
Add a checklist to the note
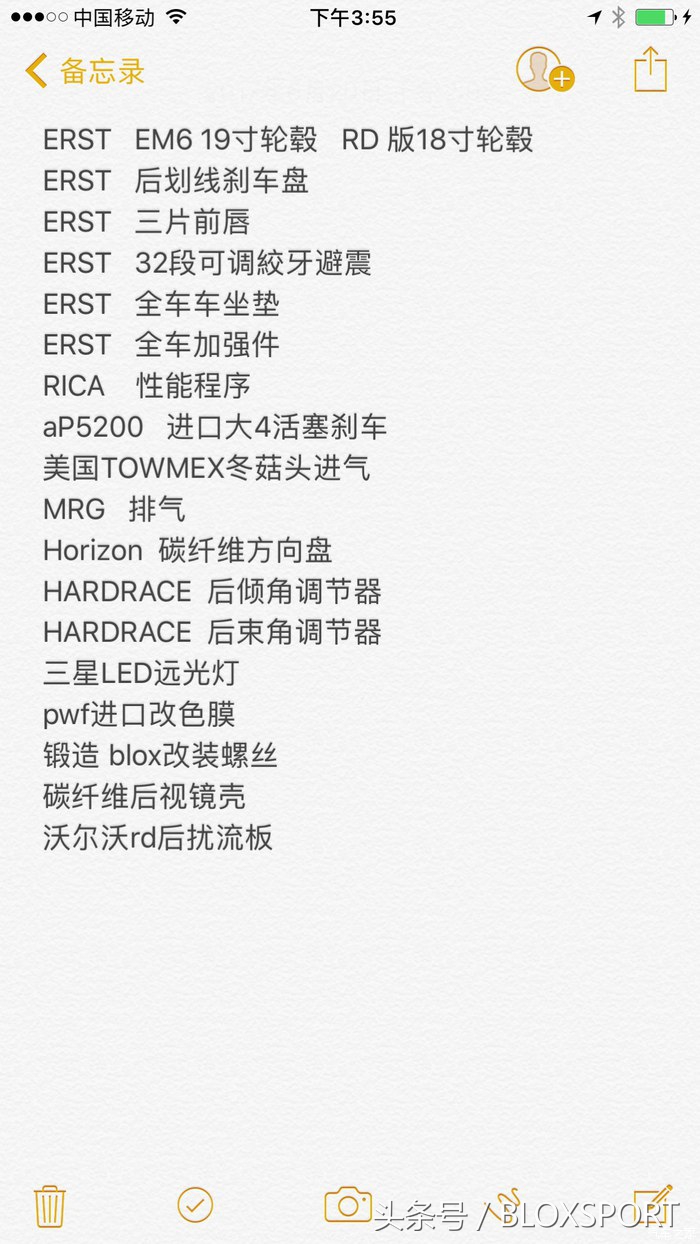[x=195, y=1205]
